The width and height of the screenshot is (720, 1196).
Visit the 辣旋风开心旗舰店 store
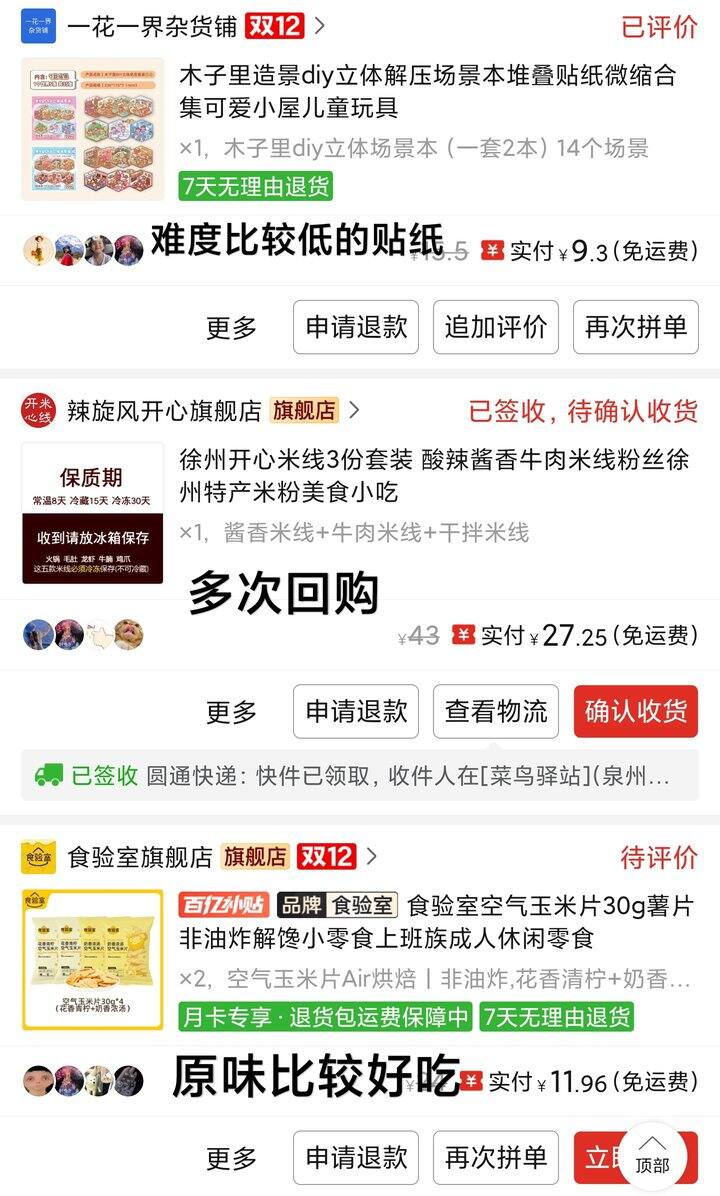click(164, 410)
